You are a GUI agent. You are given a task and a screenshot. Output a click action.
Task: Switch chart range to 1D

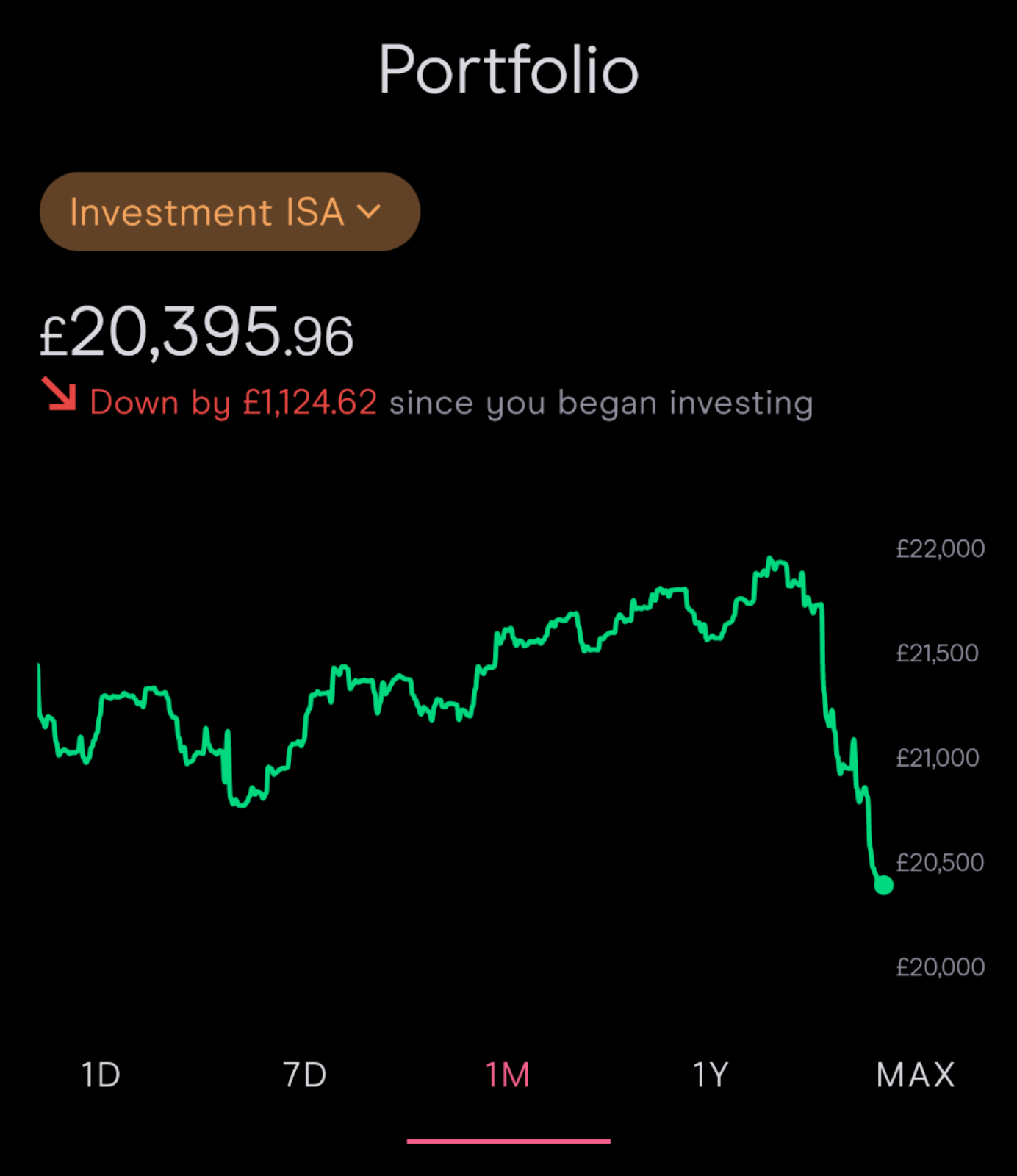coord(101,1075)
